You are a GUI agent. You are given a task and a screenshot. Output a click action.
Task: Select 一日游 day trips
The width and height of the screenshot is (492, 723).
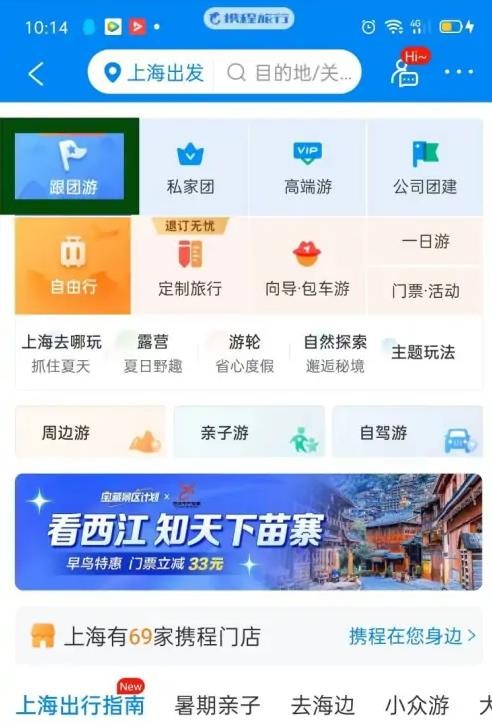[x=425, y=241]
